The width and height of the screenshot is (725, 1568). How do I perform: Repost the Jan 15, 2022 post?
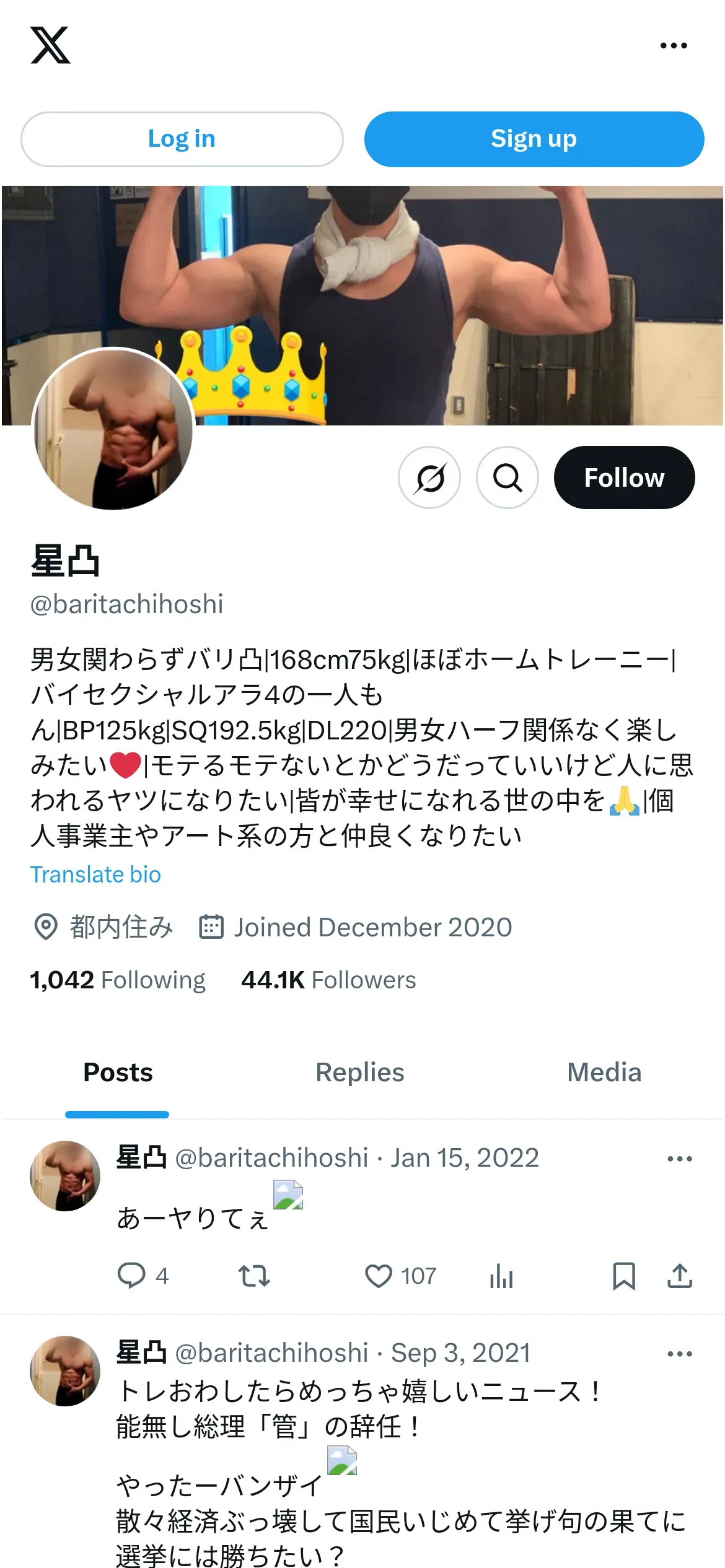coord(254,1276)
